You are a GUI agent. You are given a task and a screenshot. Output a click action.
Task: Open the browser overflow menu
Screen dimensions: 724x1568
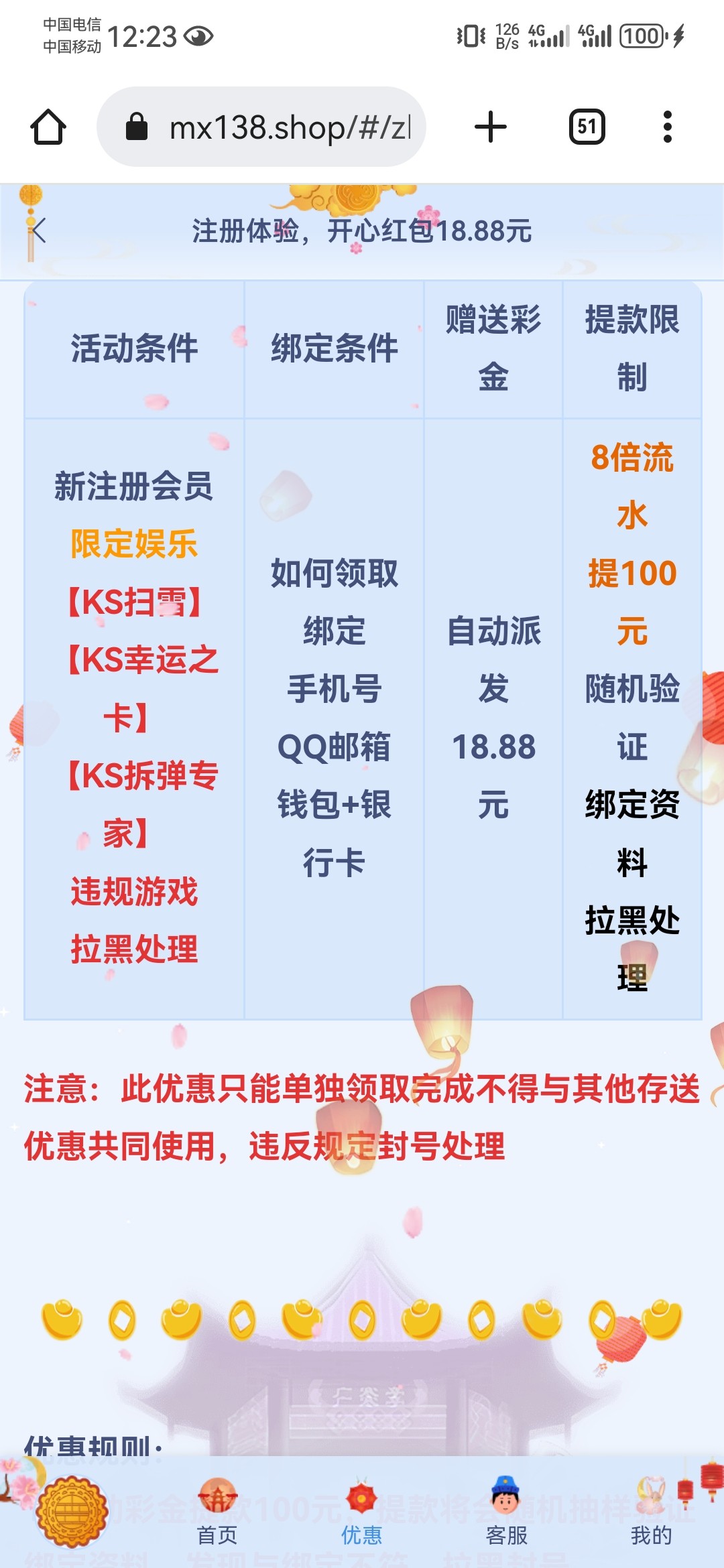pyautogui.click(x=667, y=127)
